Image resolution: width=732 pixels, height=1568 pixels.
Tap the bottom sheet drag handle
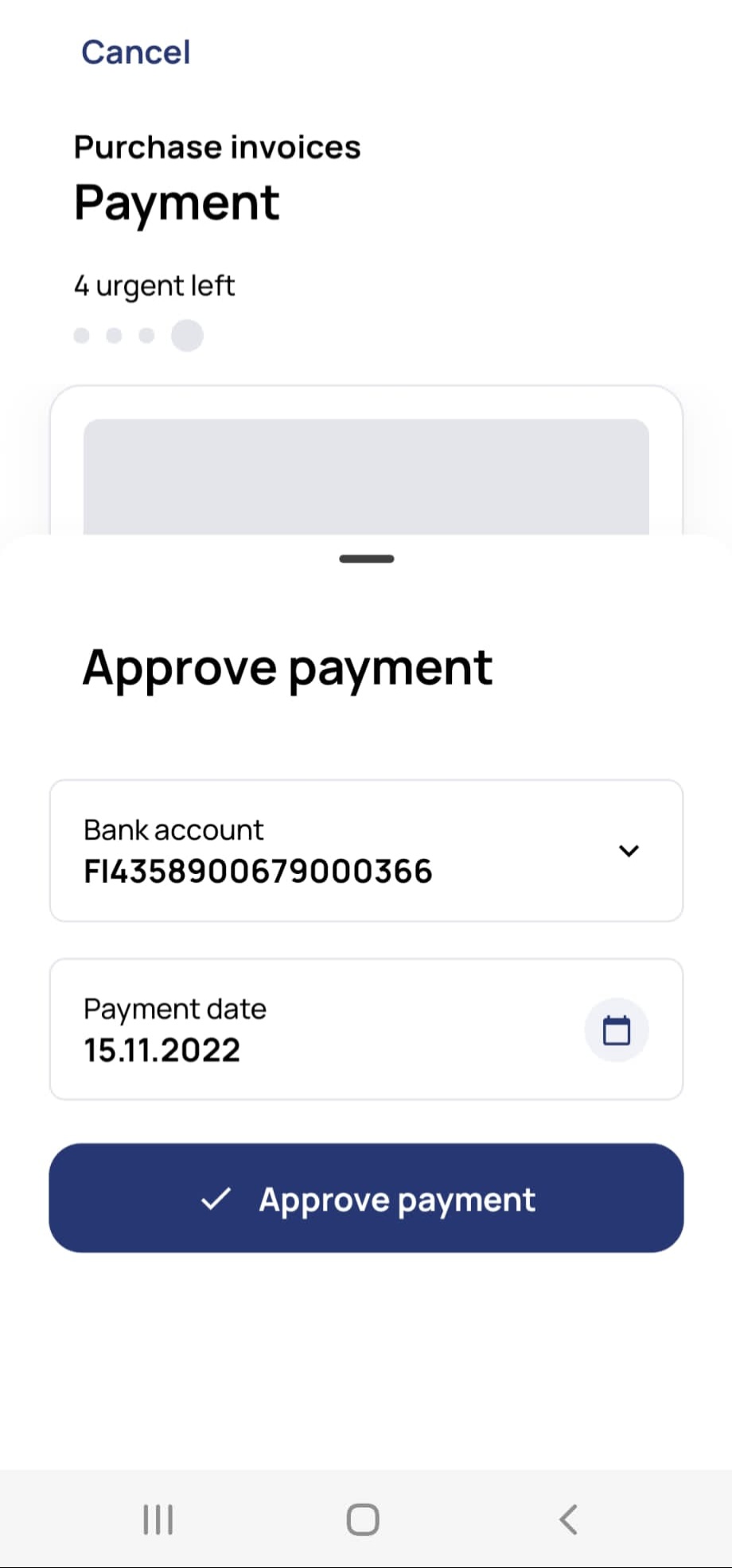point(366,559)
